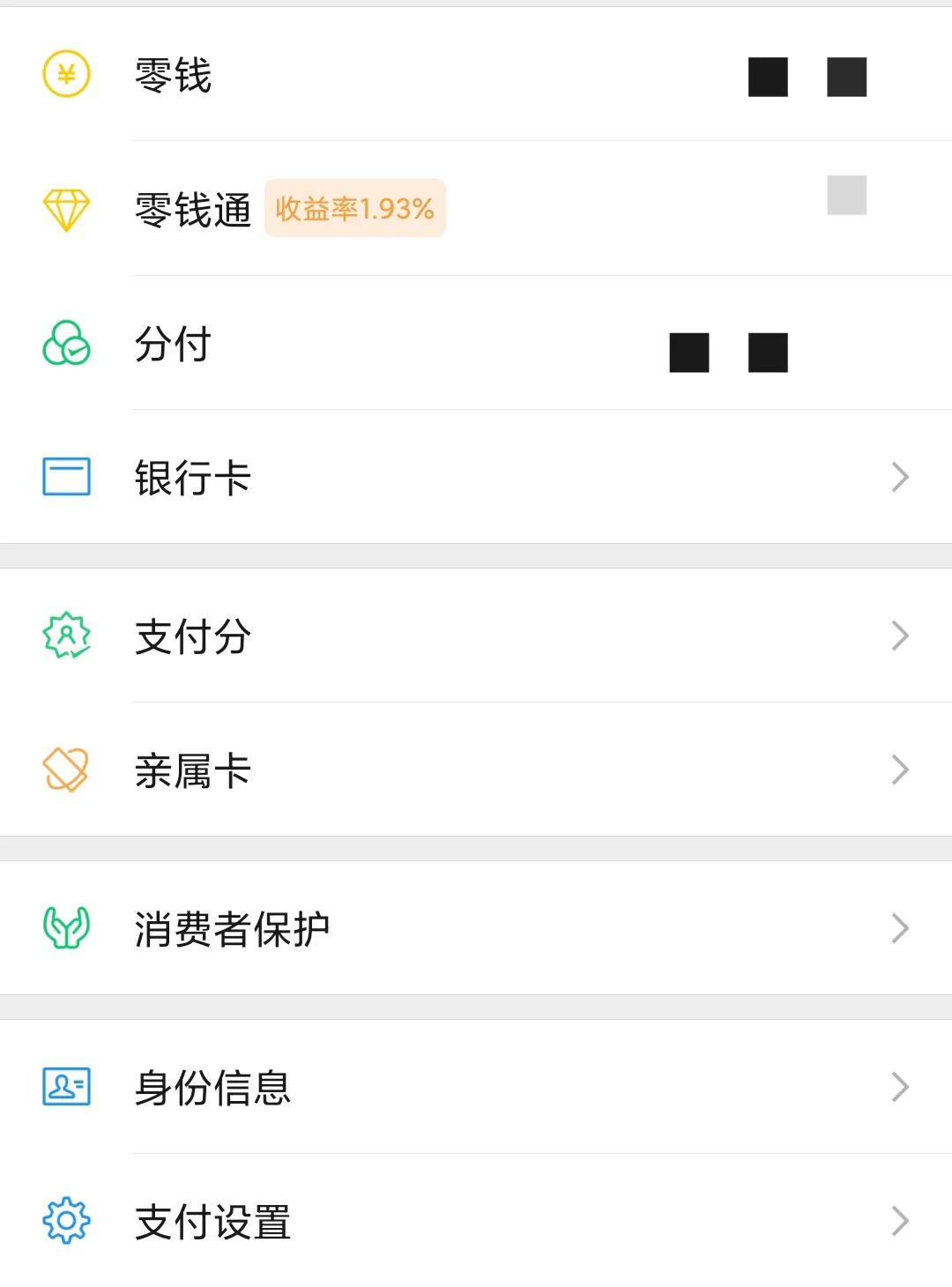Open the 零钱 balance page
The width and height of the screenshot is (952, 1287).
[x=172, y=75]
